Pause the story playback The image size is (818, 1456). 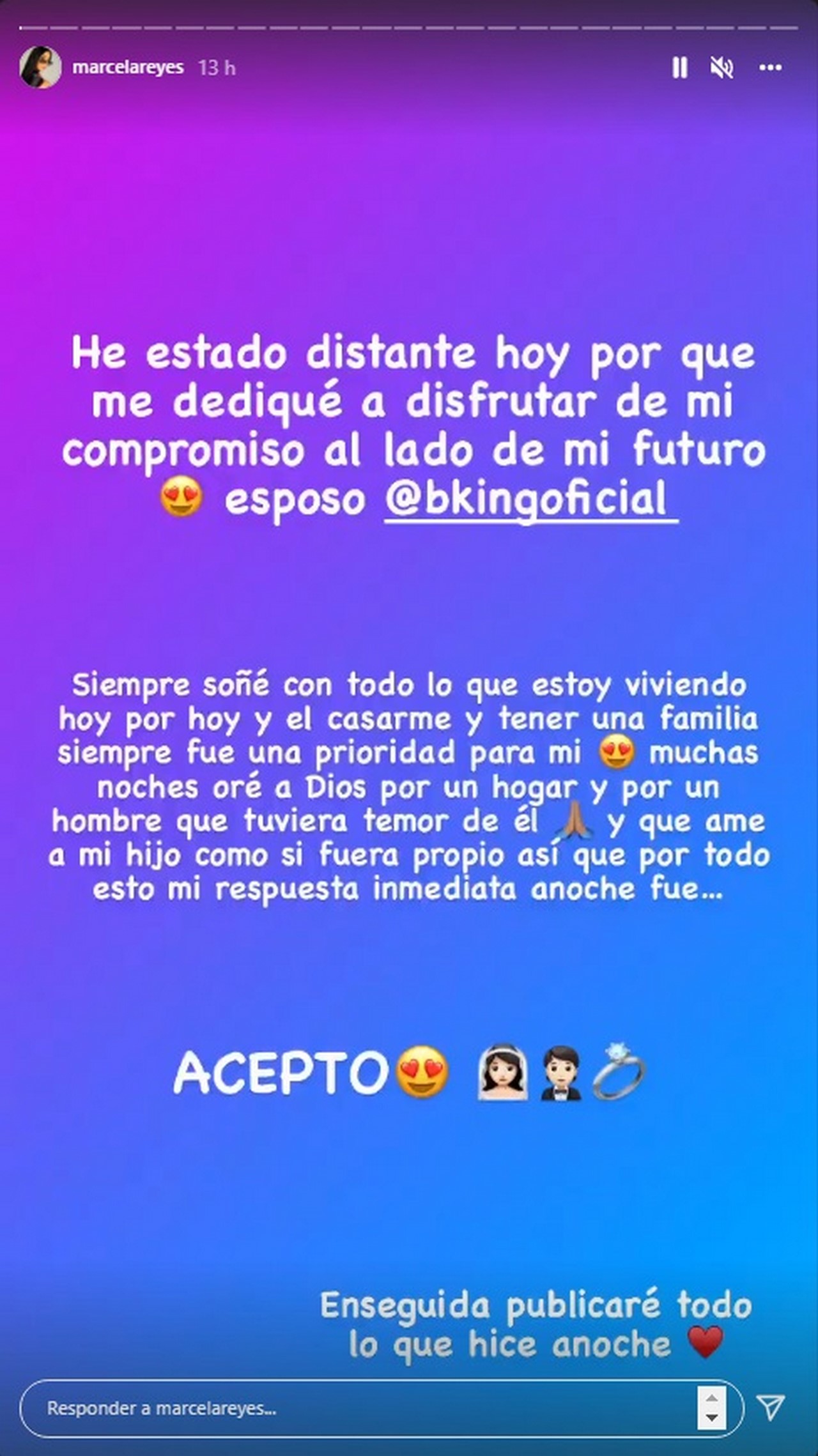tap(680, 68)
